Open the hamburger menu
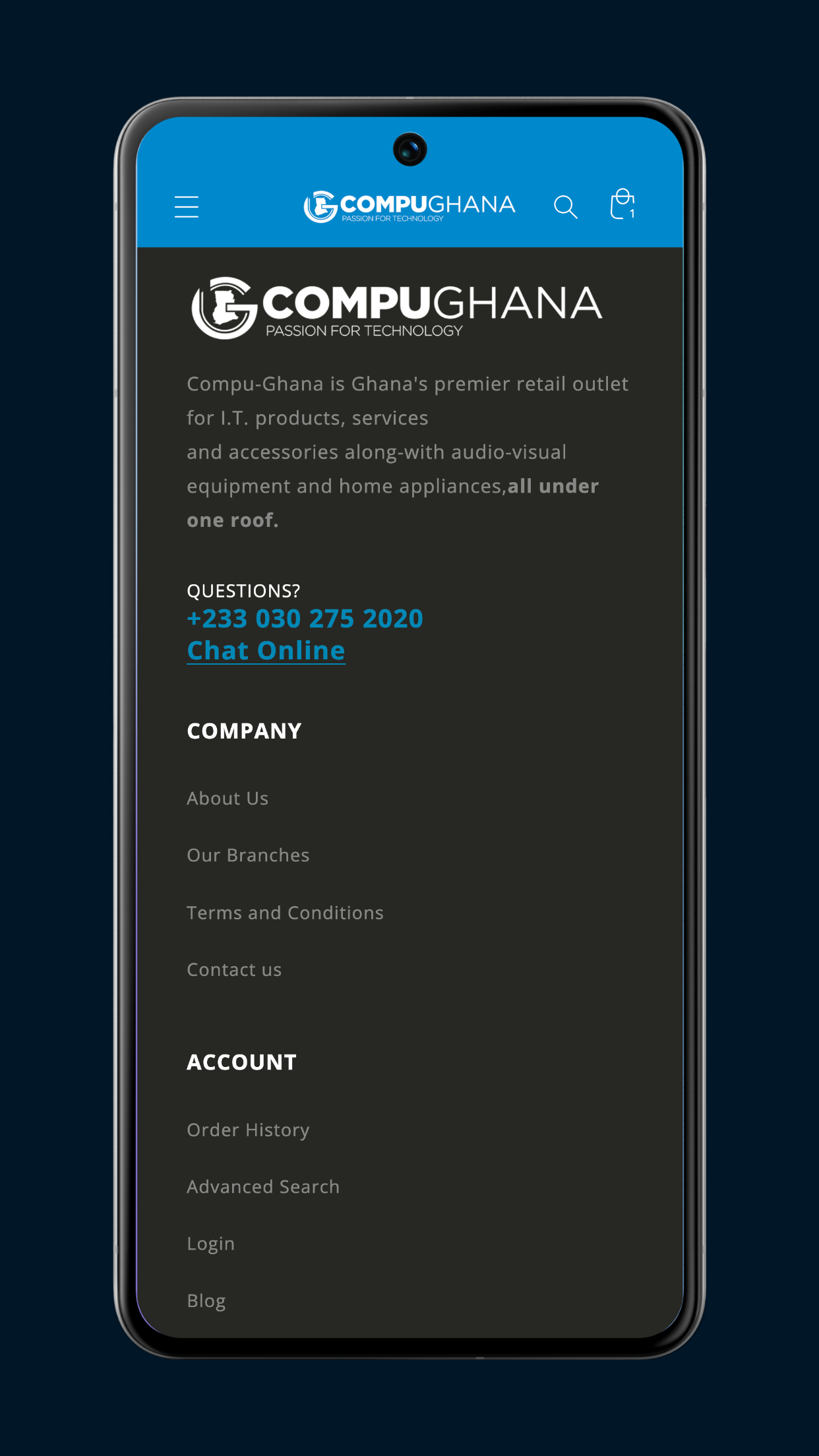Viewport: 819px width, 1456px height. coord(187,206)
